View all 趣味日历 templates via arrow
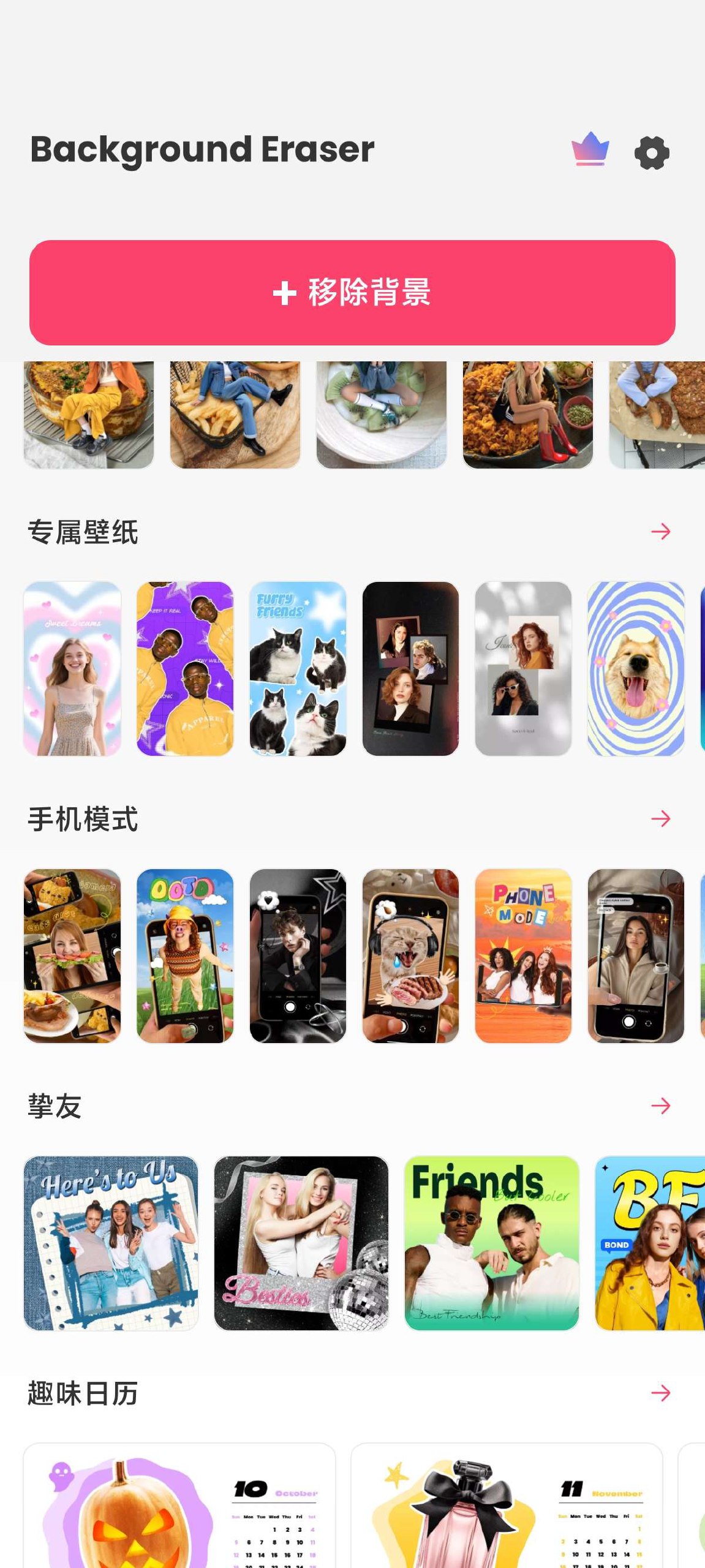 coord(660,1393)
